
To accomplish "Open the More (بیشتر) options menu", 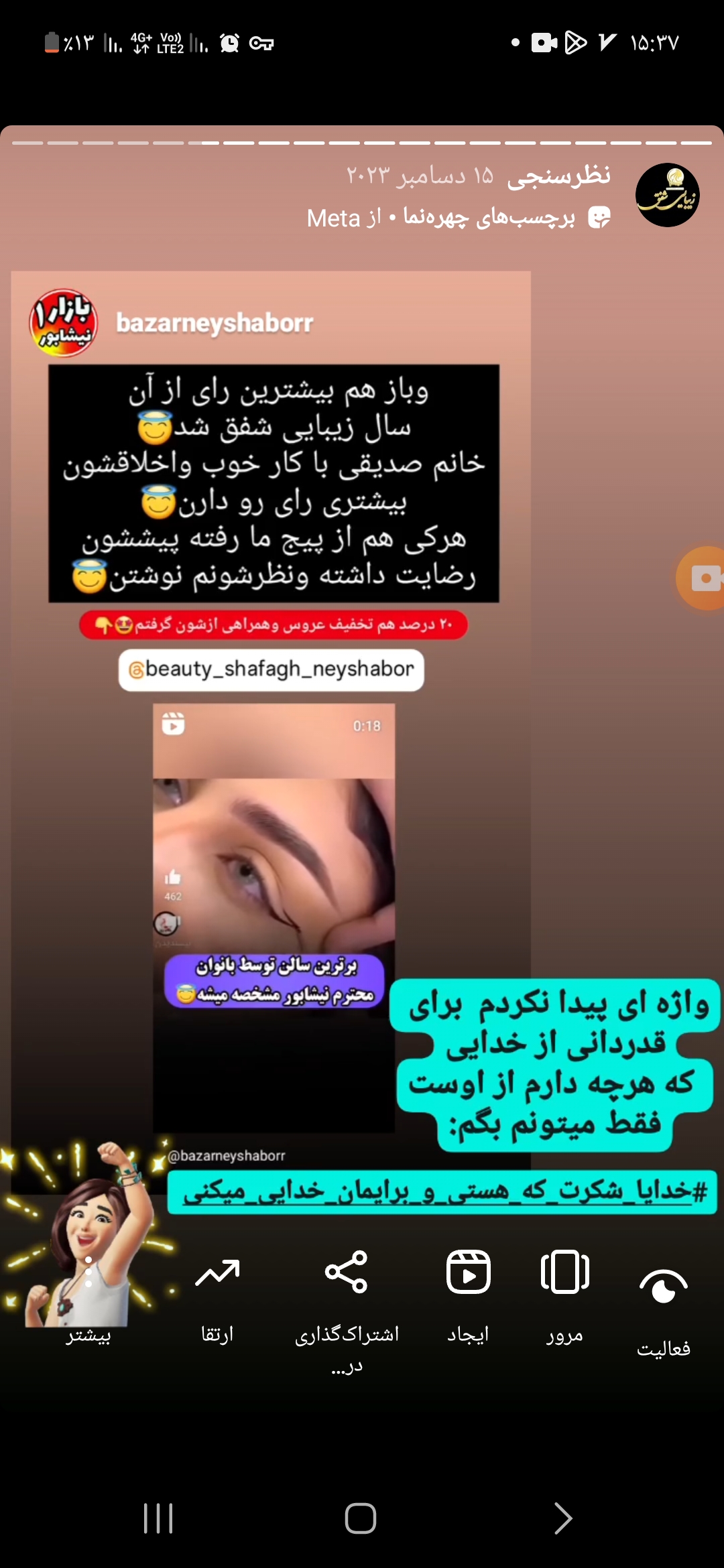I will pos(88,1299).
